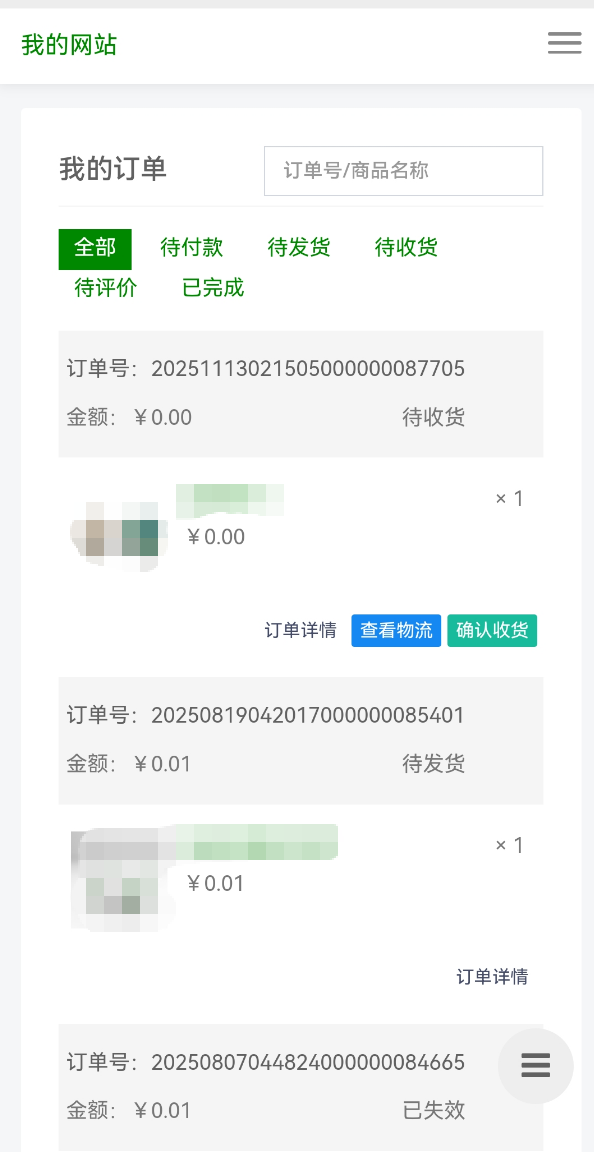Tap the 查看物流 button

pos(396,630)
